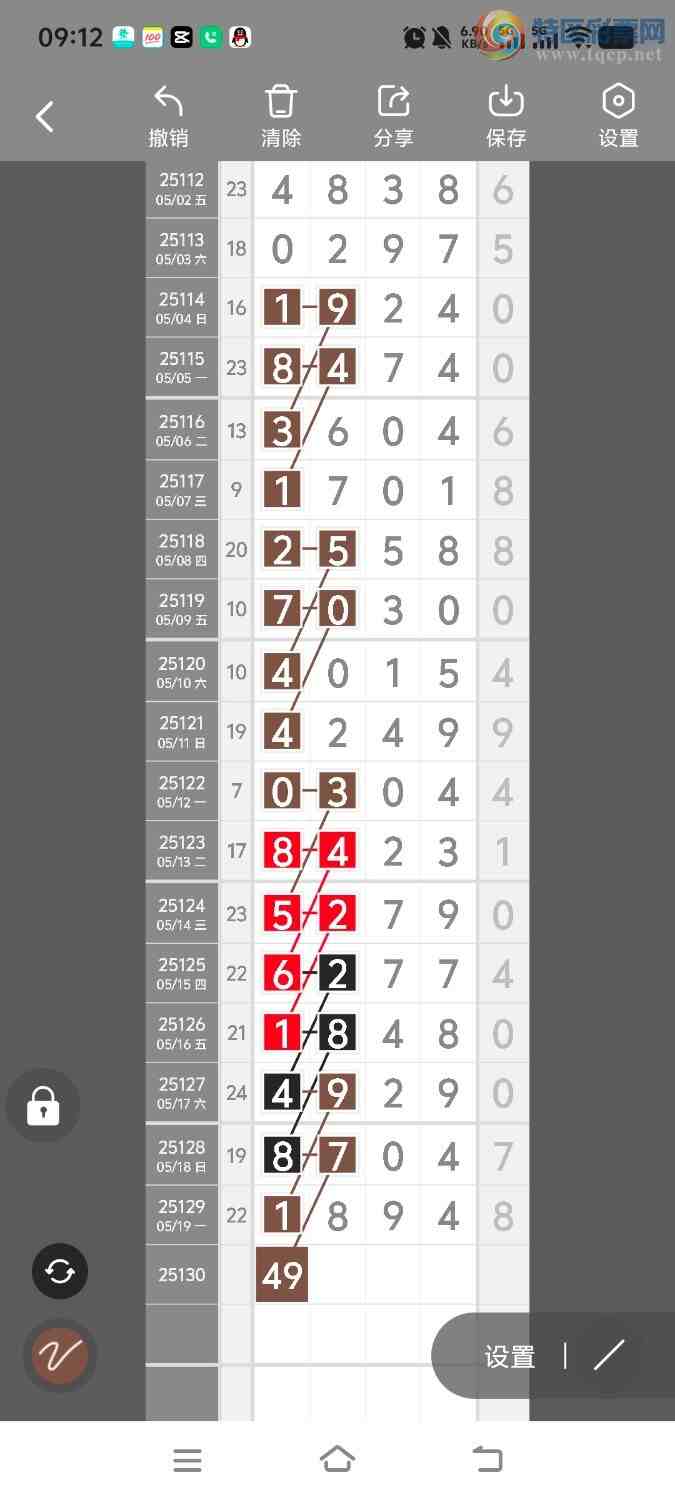Share the chart via 分享
Viewport: 675px width, 1500px height.
(x=393, y=117)
